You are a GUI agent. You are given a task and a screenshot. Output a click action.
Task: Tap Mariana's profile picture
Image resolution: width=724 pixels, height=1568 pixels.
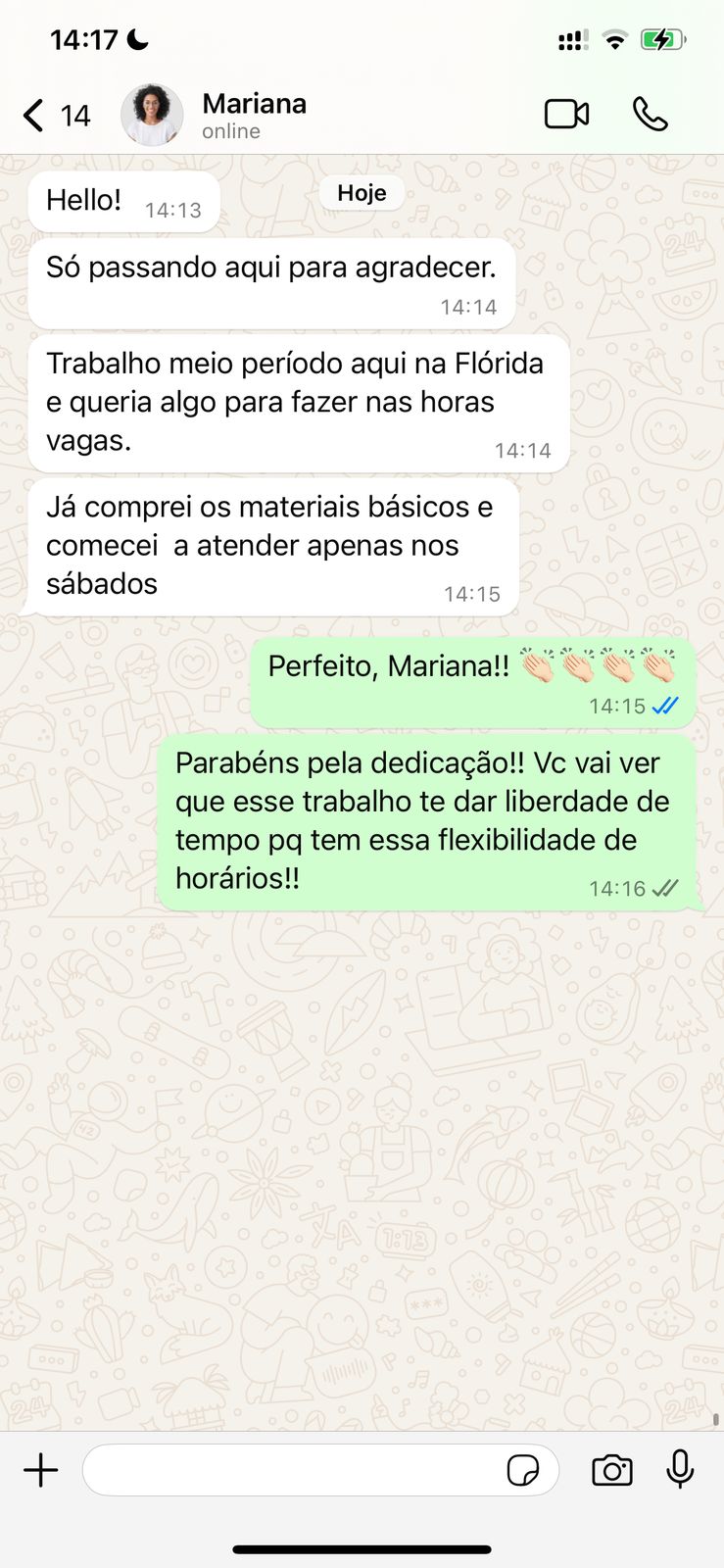(152, 114)
